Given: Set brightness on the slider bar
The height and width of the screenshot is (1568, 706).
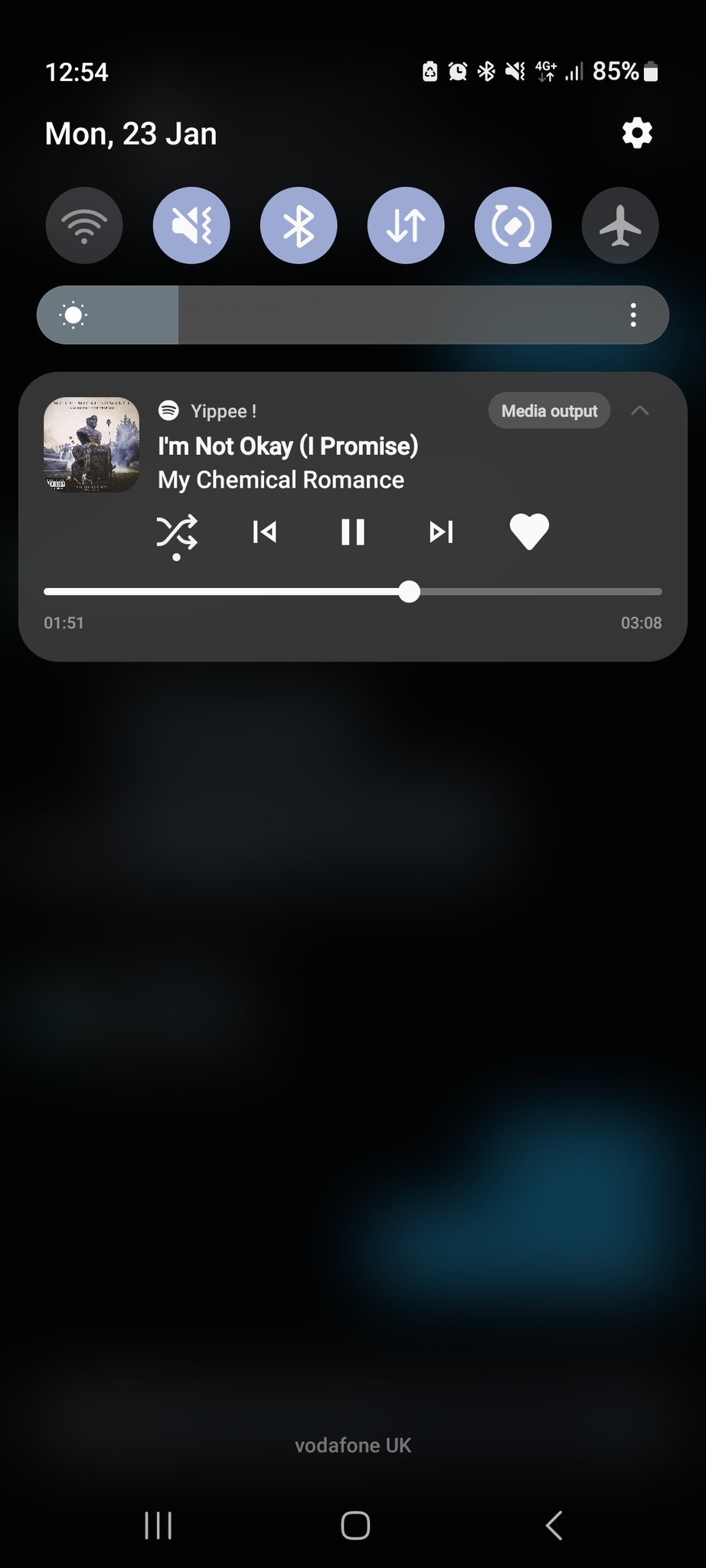Looking at the screenshot, I should point(352,315).
